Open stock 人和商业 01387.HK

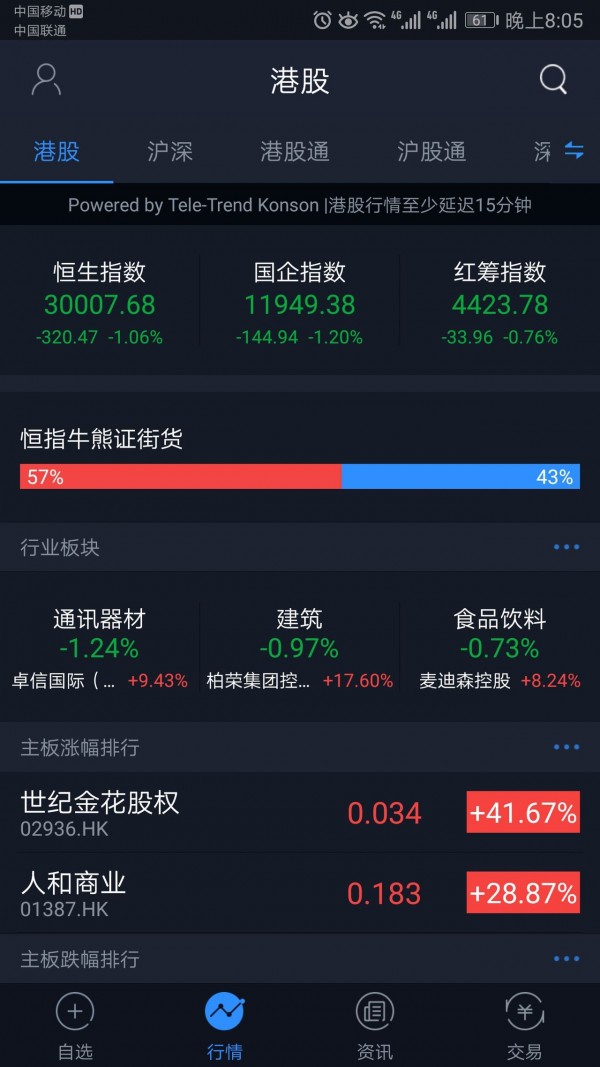300,893
